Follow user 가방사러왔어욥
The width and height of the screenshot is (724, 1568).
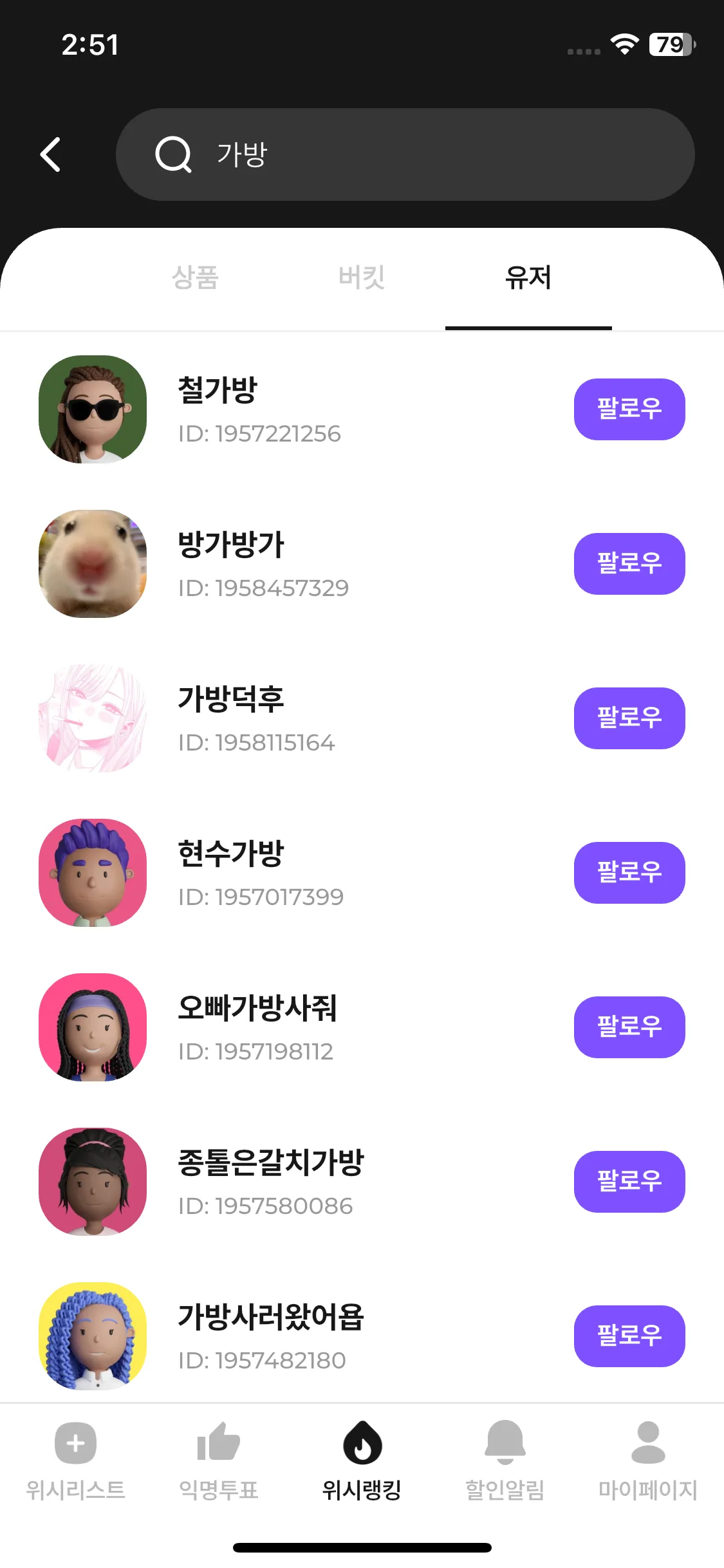[x=629, y=1336]
